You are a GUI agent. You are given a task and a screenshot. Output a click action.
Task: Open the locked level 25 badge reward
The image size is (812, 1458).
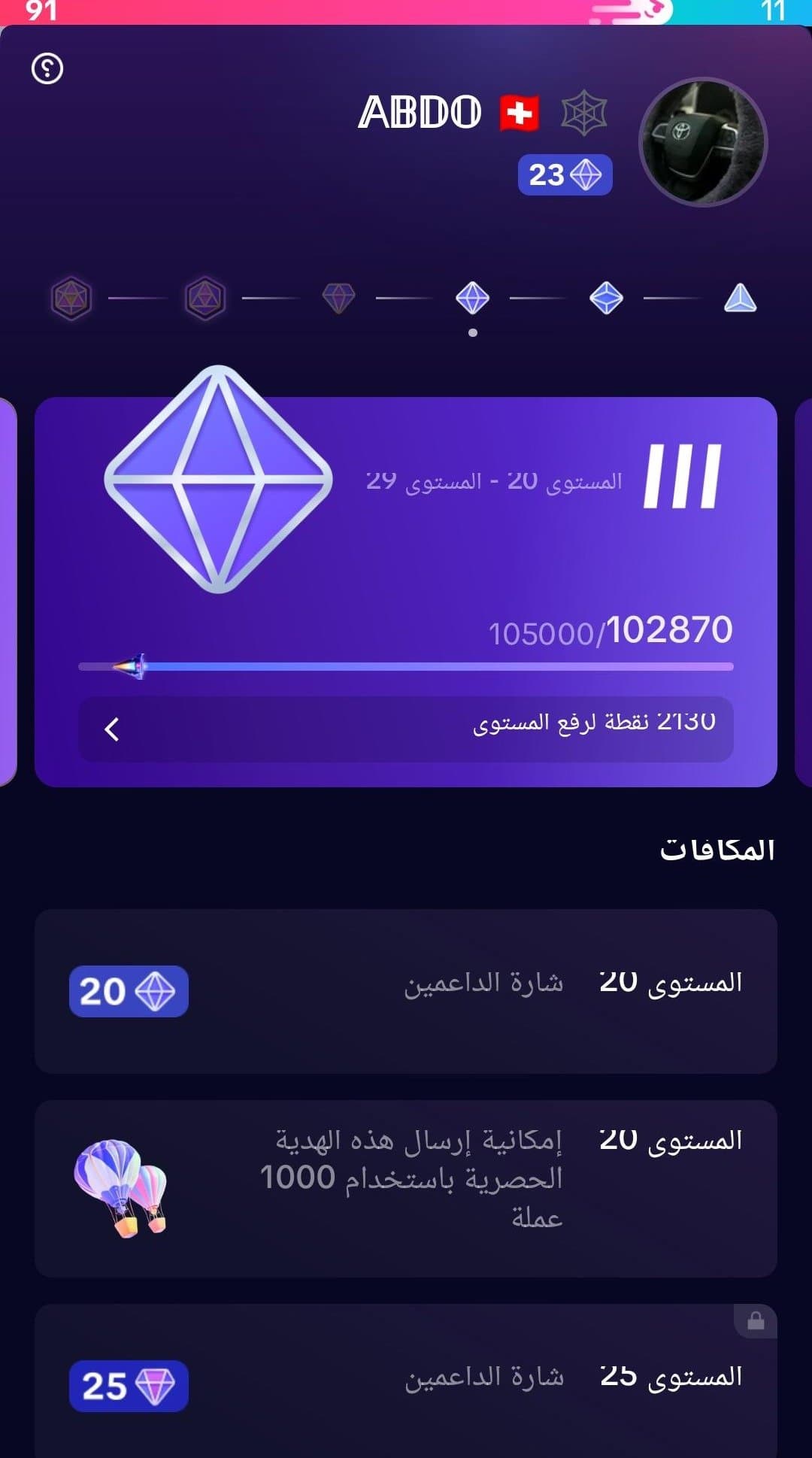(x=406, y=1380)
